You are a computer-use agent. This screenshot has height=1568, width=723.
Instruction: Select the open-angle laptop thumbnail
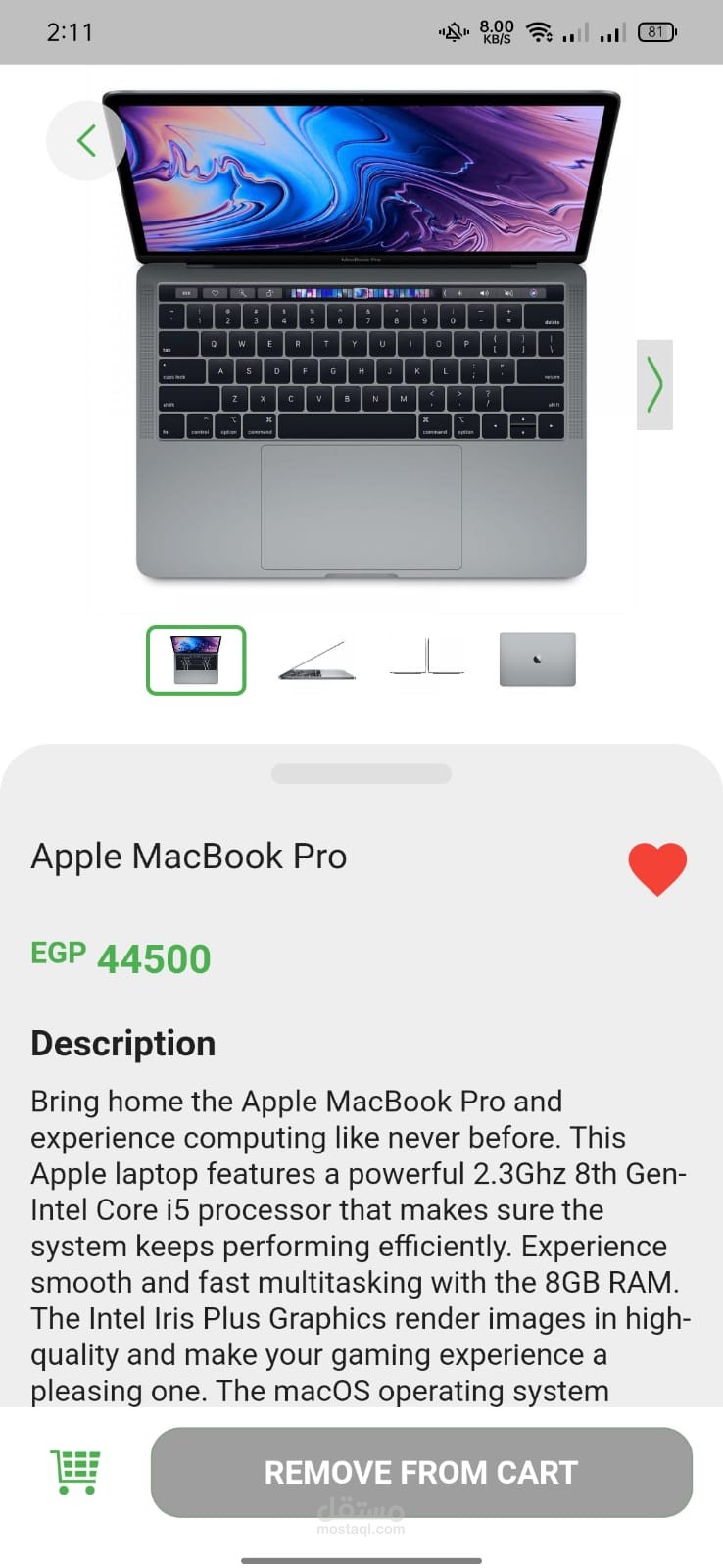427,658
